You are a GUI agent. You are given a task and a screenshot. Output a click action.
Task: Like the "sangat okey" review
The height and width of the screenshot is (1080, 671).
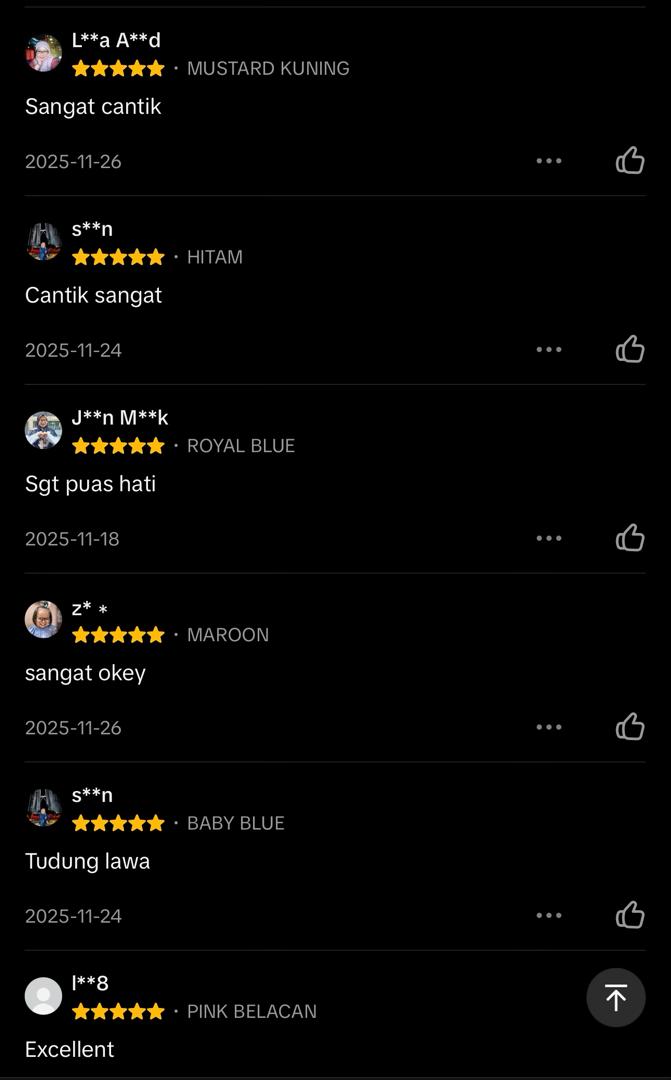[x=630, y=727]
